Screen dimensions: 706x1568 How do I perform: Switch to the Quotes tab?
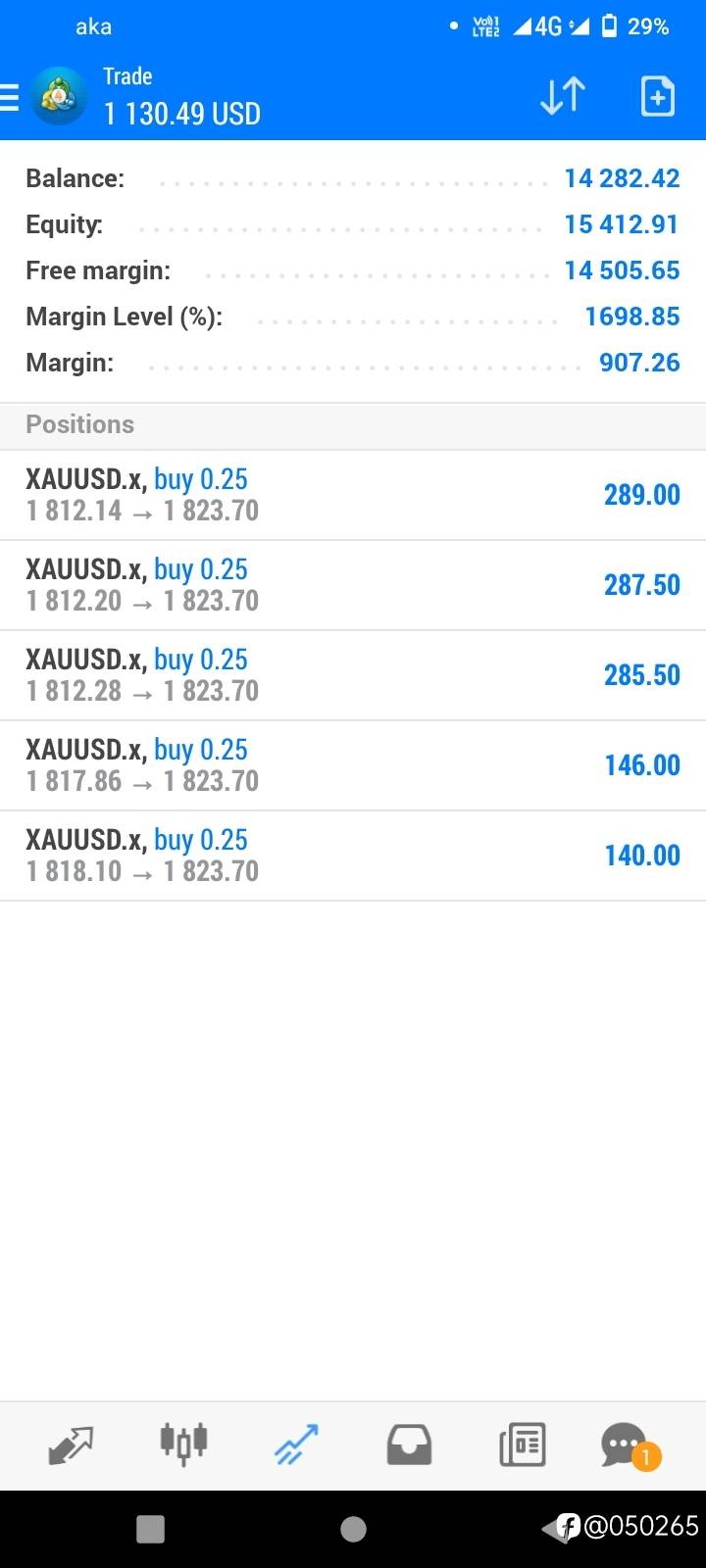point(71,1445)
